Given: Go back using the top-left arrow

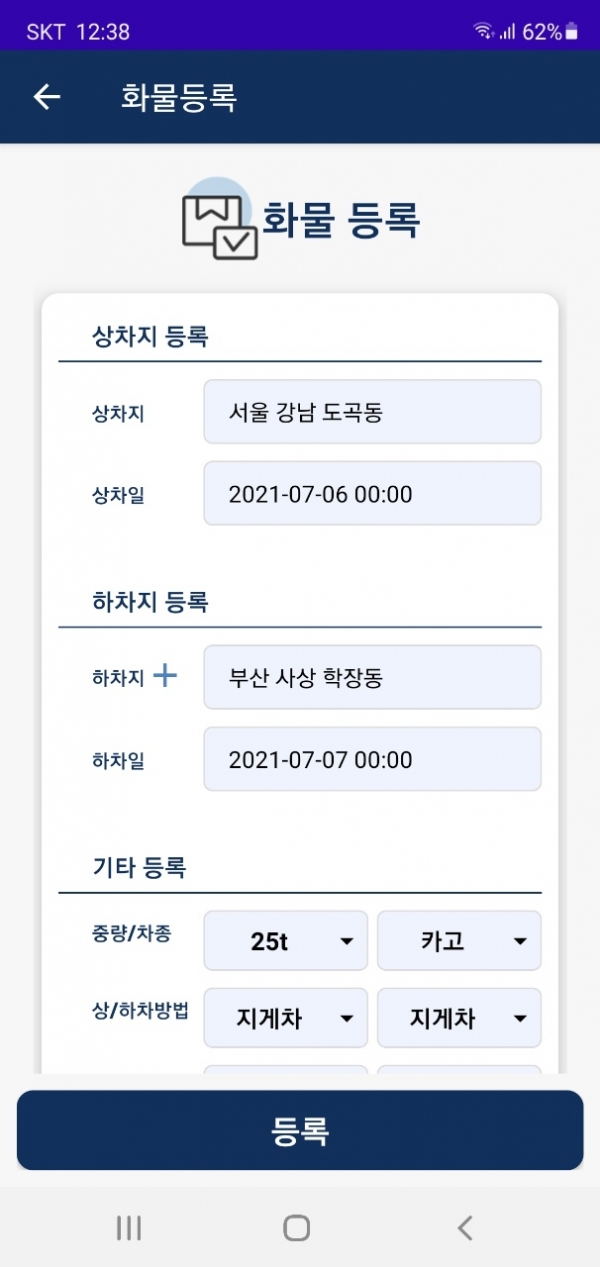Looking at the screenshot, I should tap(47, 97).
